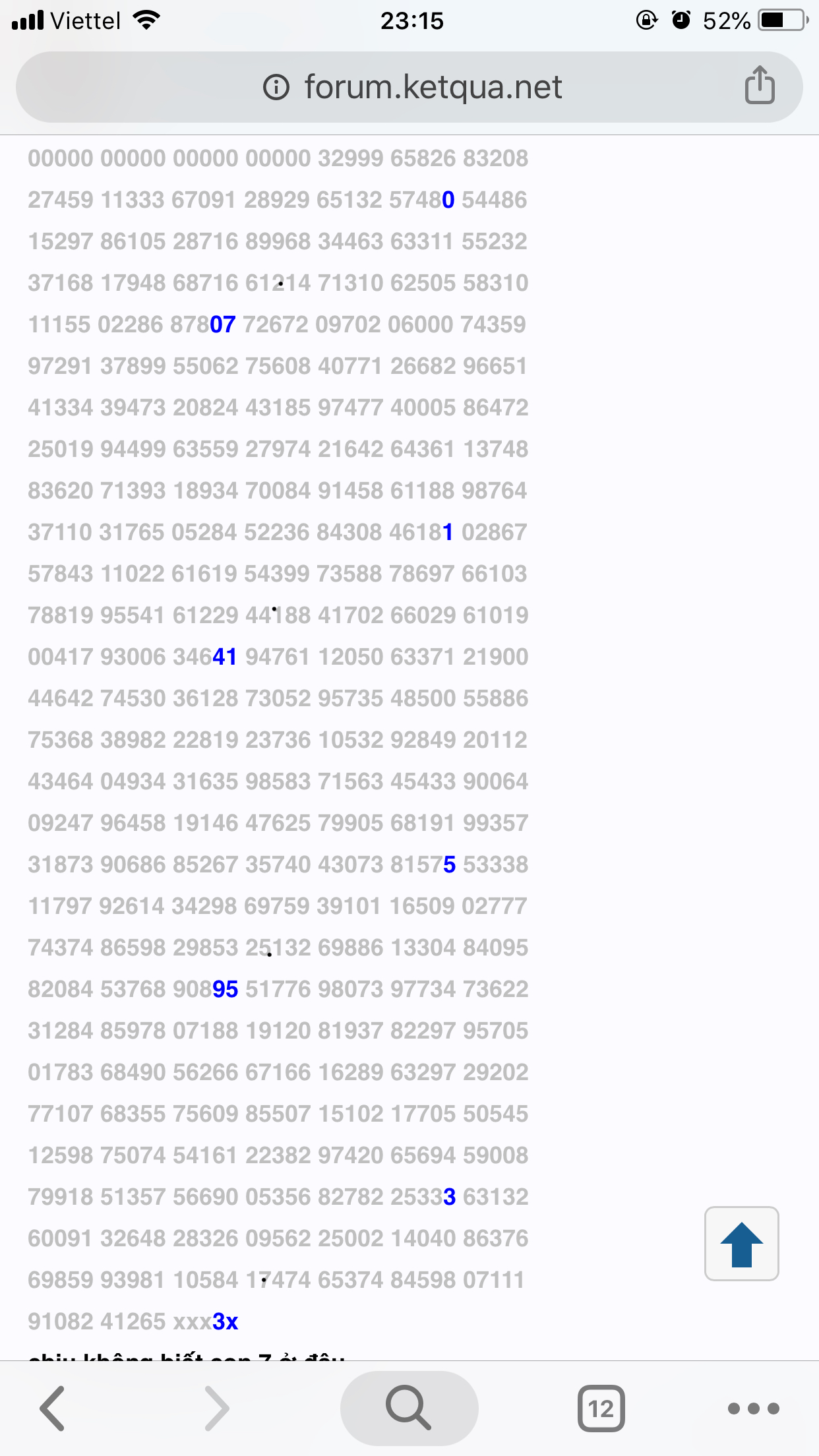Go forward to the next page
Viewport: 819px width, 1456px height.
[x=217, y=1409]
